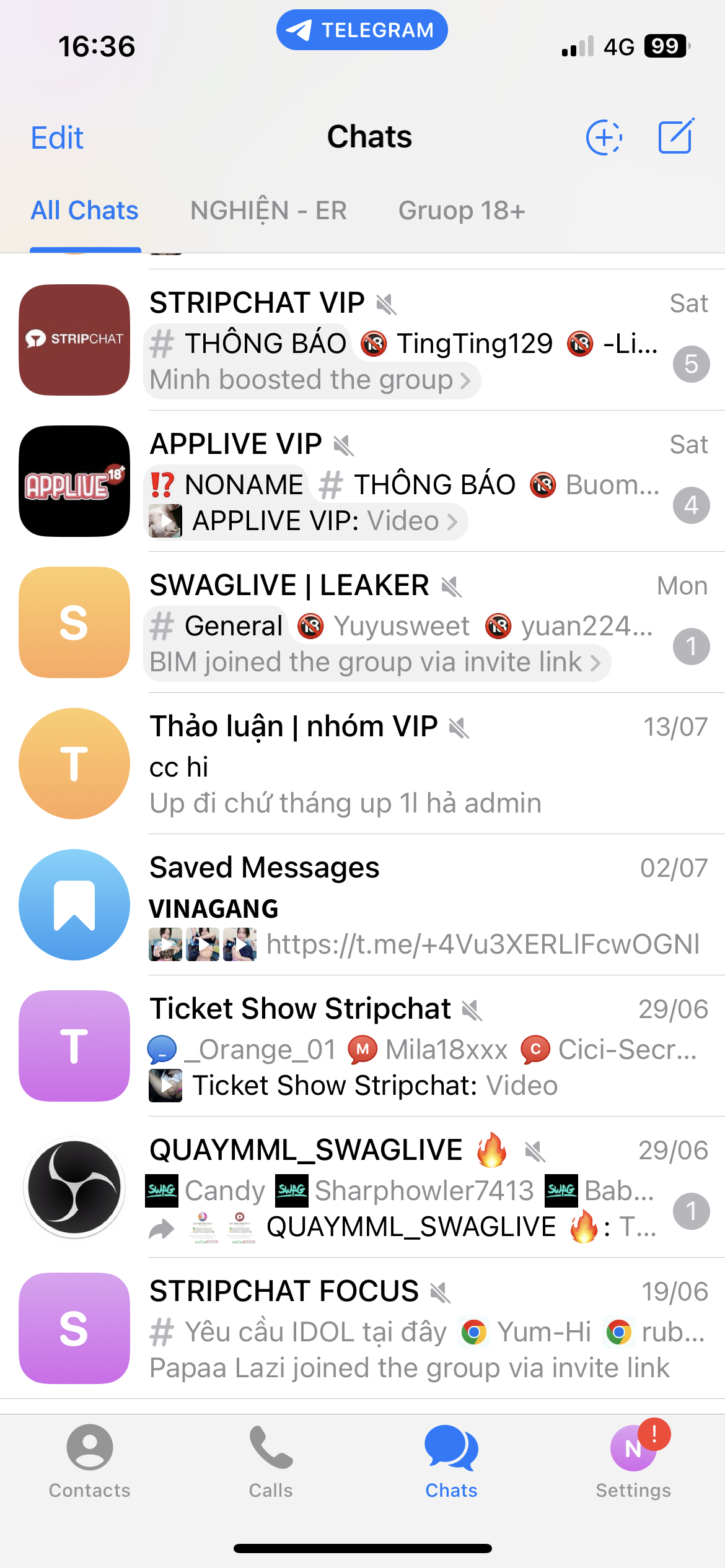725x1568 pixels.
Task: Open the STRIPCHAT VIP chat
Action: click(x=362, y=340)
